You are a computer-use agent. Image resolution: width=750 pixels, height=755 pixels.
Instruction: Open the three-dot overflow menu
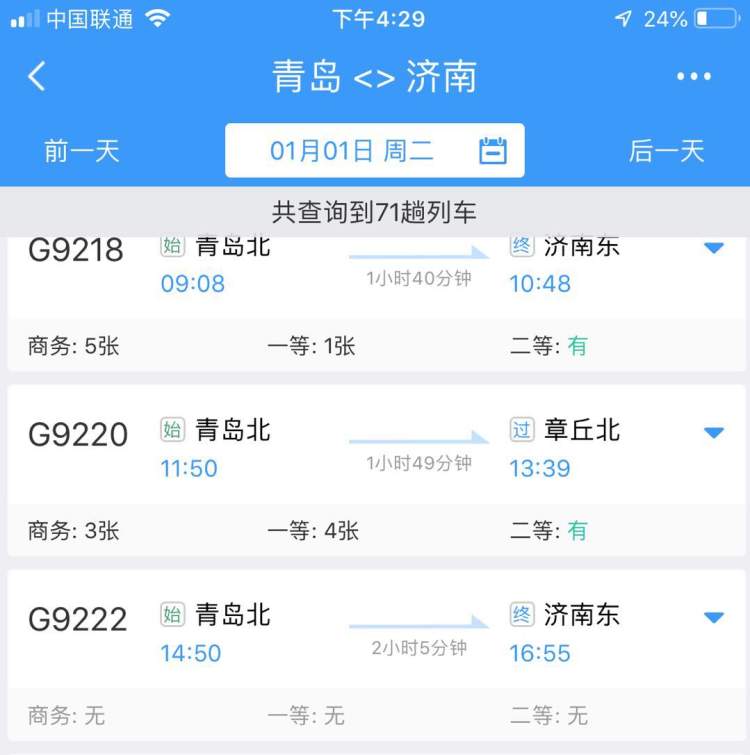click(694, 77)
